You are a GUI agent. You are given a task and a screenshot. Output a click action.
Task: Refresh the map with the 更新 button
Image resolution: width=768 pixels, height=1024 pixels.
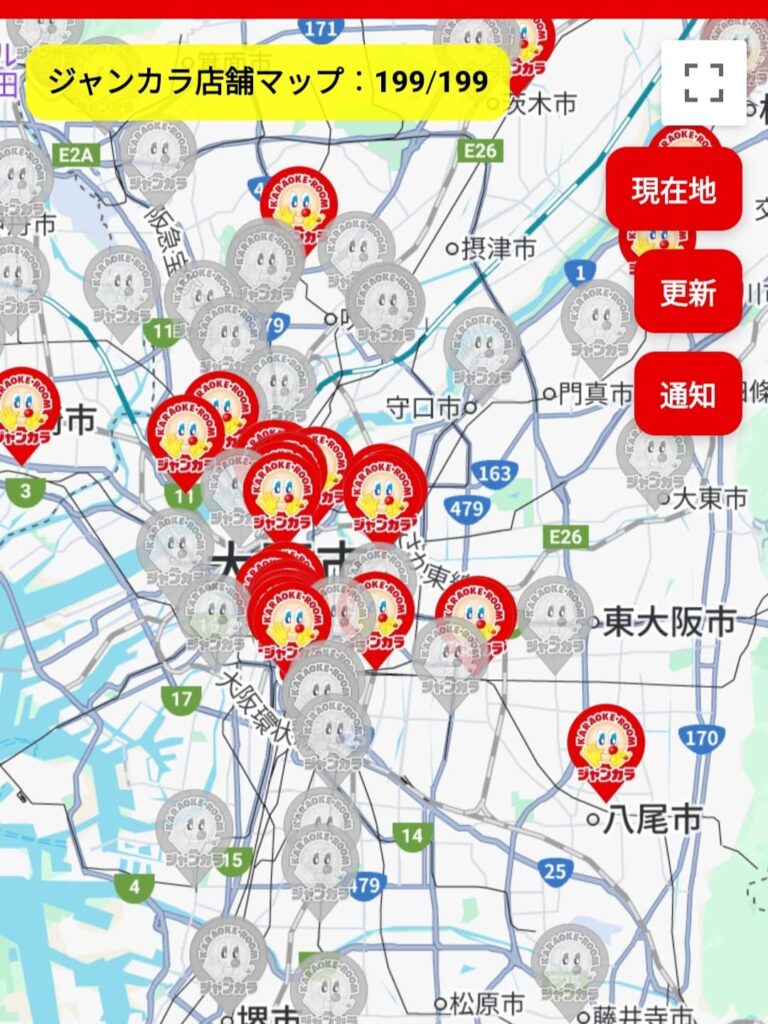[688, 292]
